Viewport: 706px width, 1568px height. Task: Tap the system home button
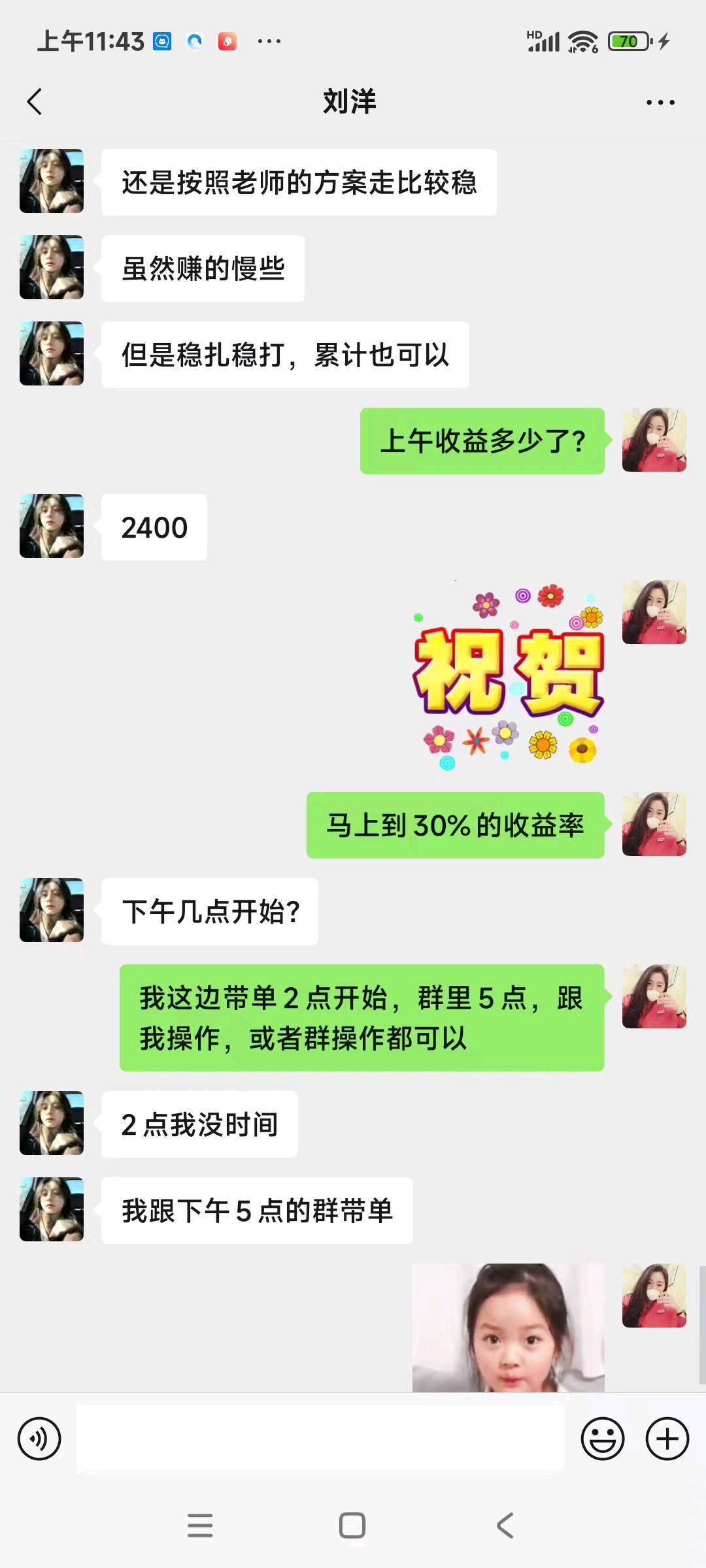click(352, 1526)
